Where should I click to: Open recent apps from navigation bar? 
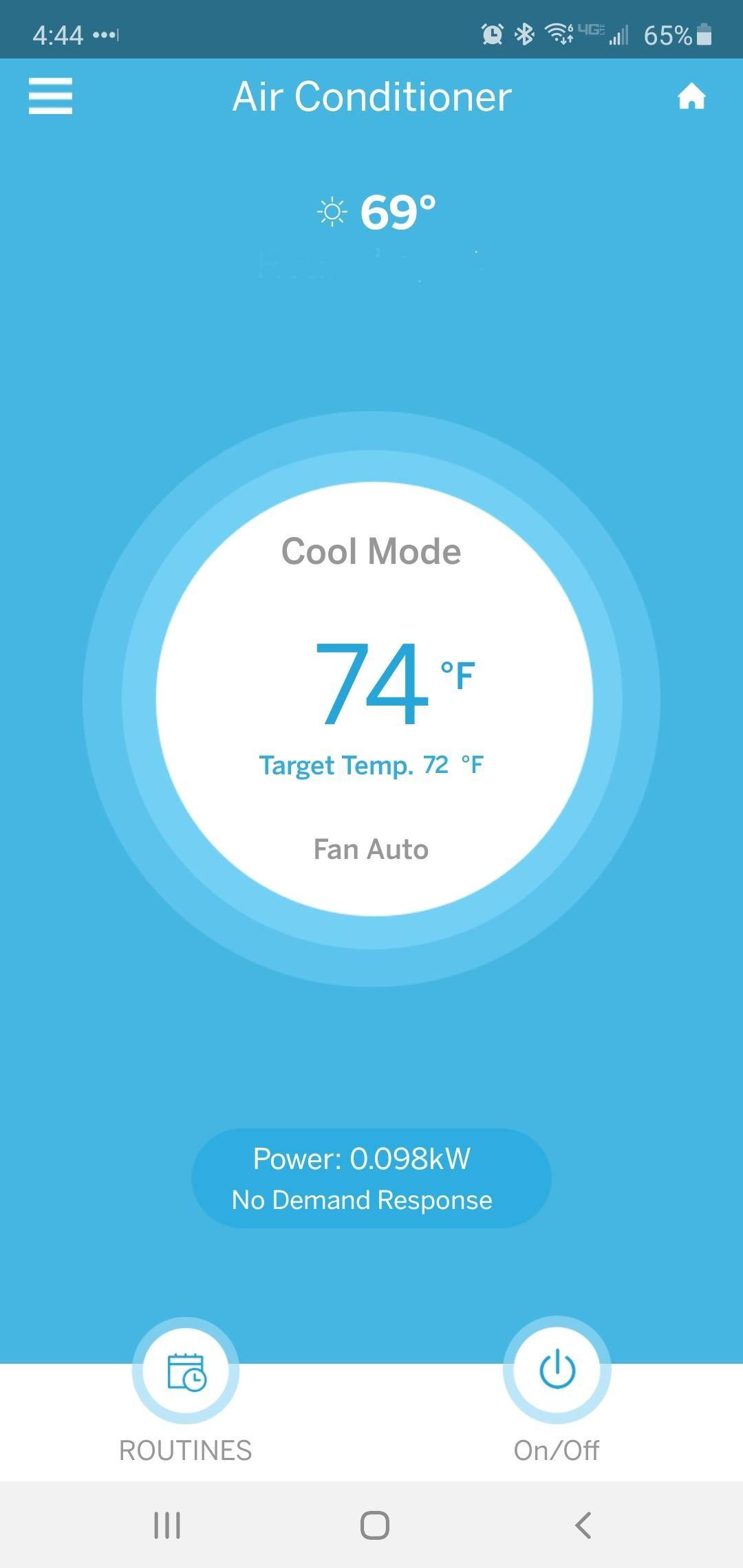pyautogui.click(x=167, y=1525)
